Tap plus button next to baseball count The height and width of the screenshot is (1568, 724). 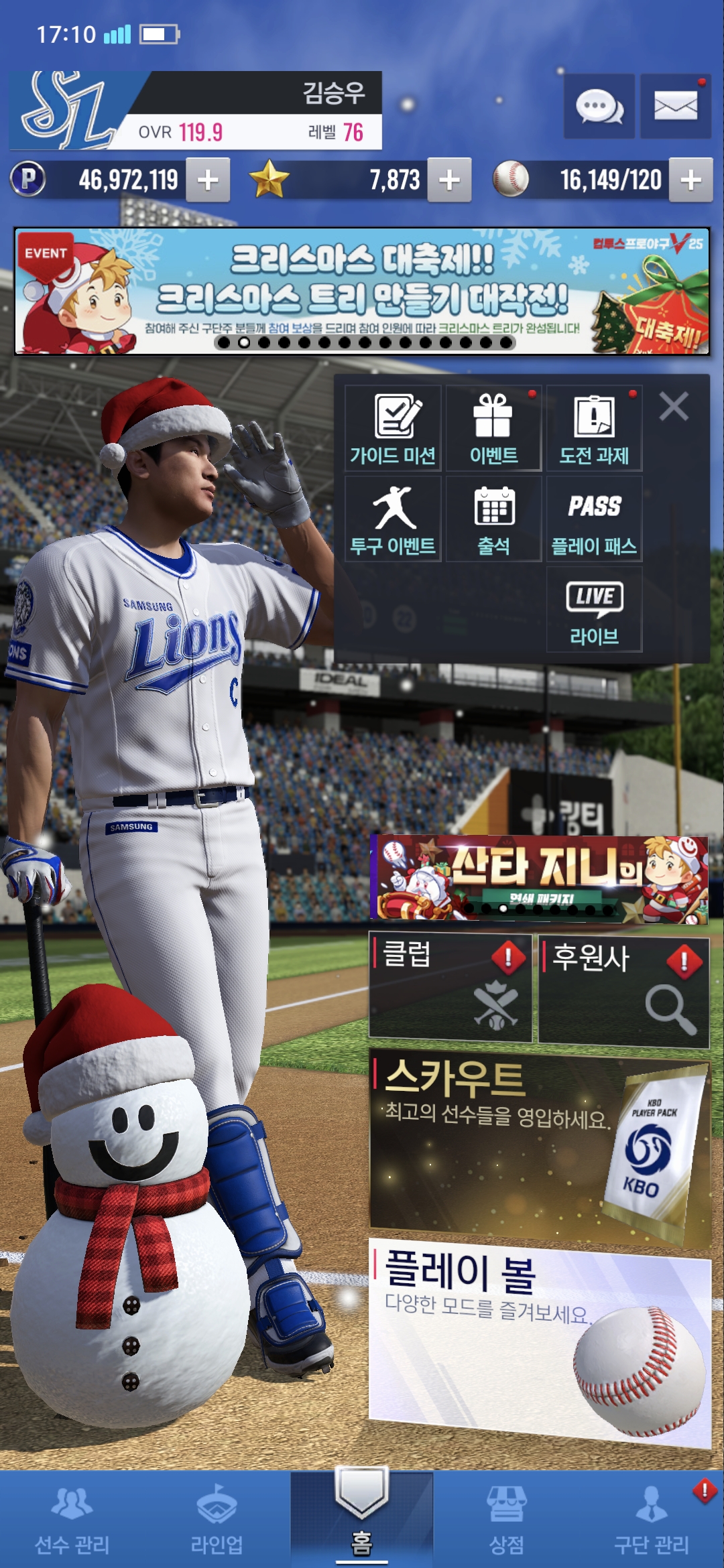click(x=690, y=180)
